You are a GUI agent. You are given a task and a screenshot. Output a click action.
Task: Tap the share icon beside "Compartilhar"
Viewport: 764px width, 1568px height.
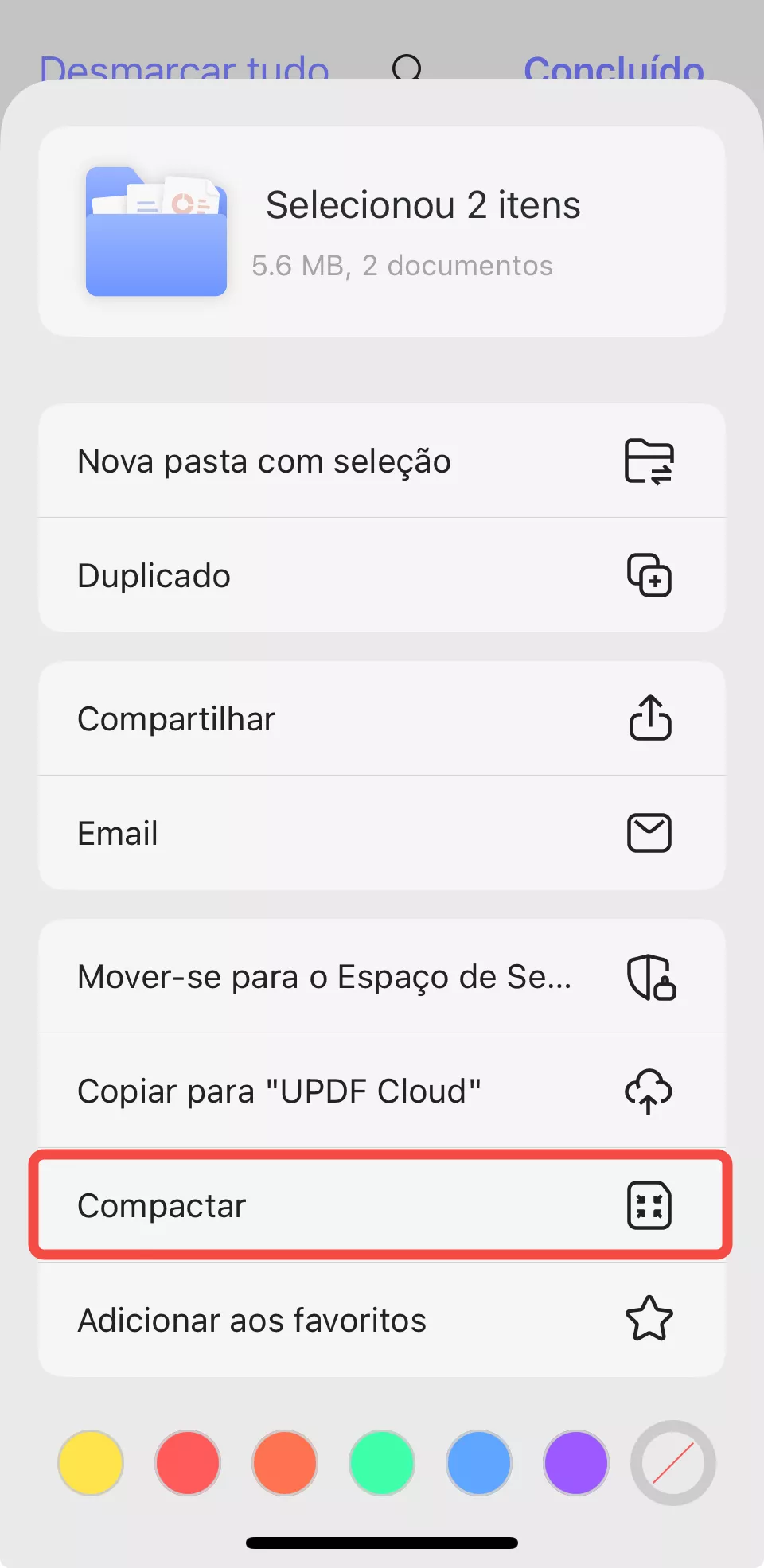pos(649,718)
